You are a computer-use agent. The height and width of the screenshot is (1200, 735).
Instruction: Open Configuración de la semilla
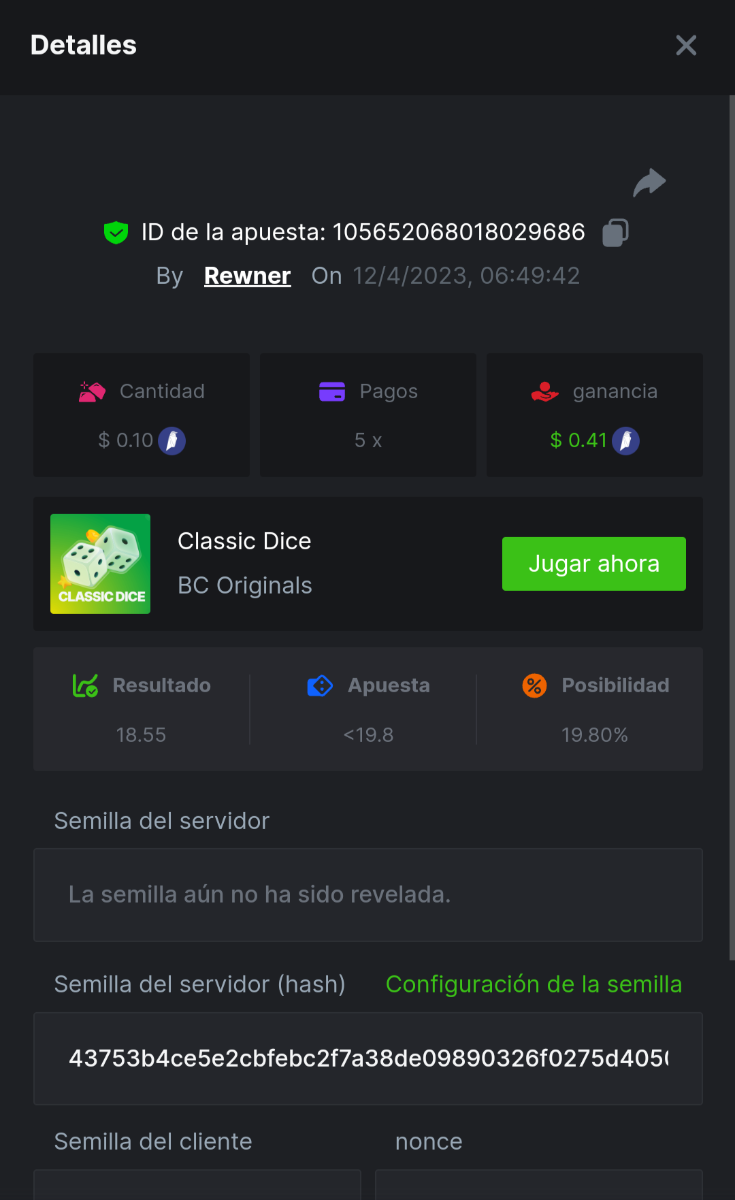point(533,984)
